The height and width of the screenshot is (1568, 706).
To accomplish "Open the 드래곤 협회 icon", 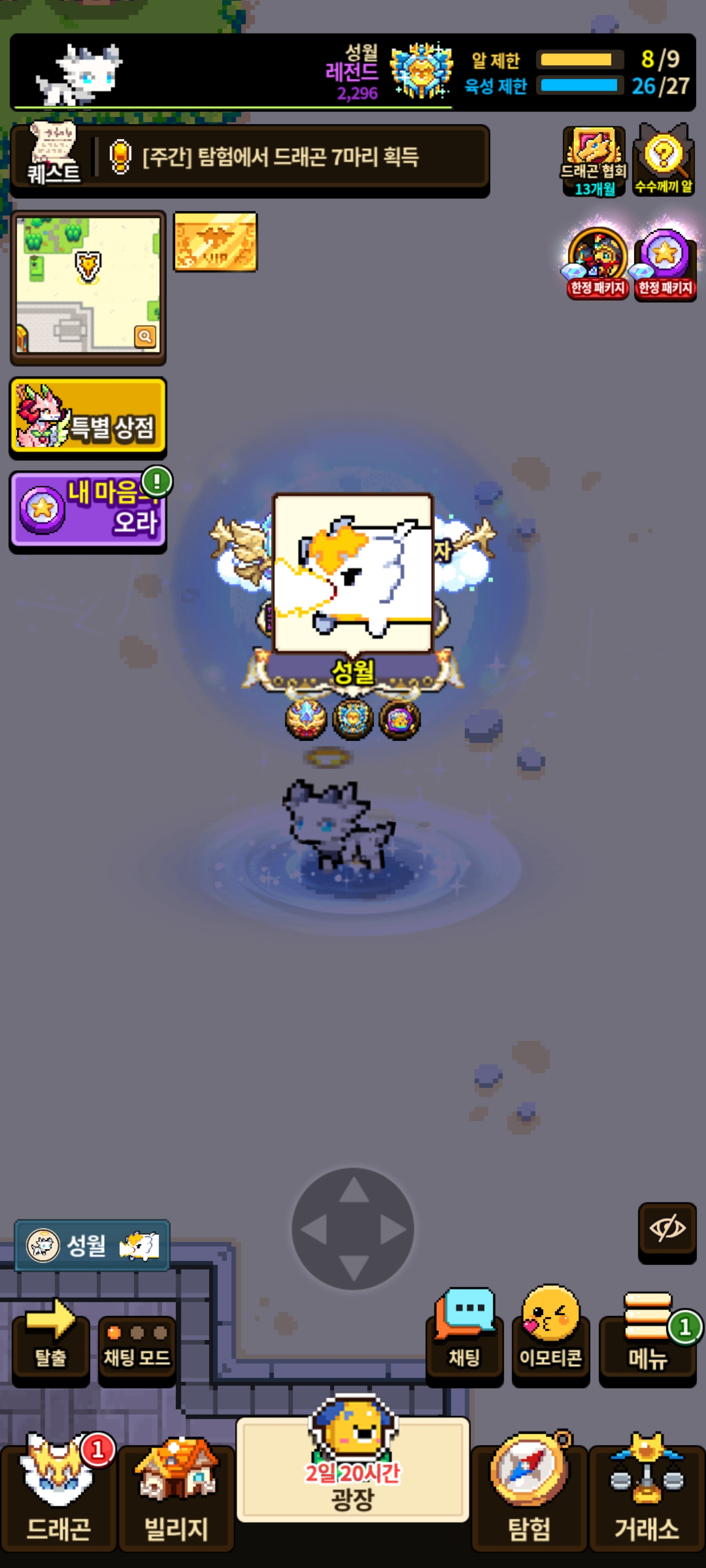I will click(594, 161).
